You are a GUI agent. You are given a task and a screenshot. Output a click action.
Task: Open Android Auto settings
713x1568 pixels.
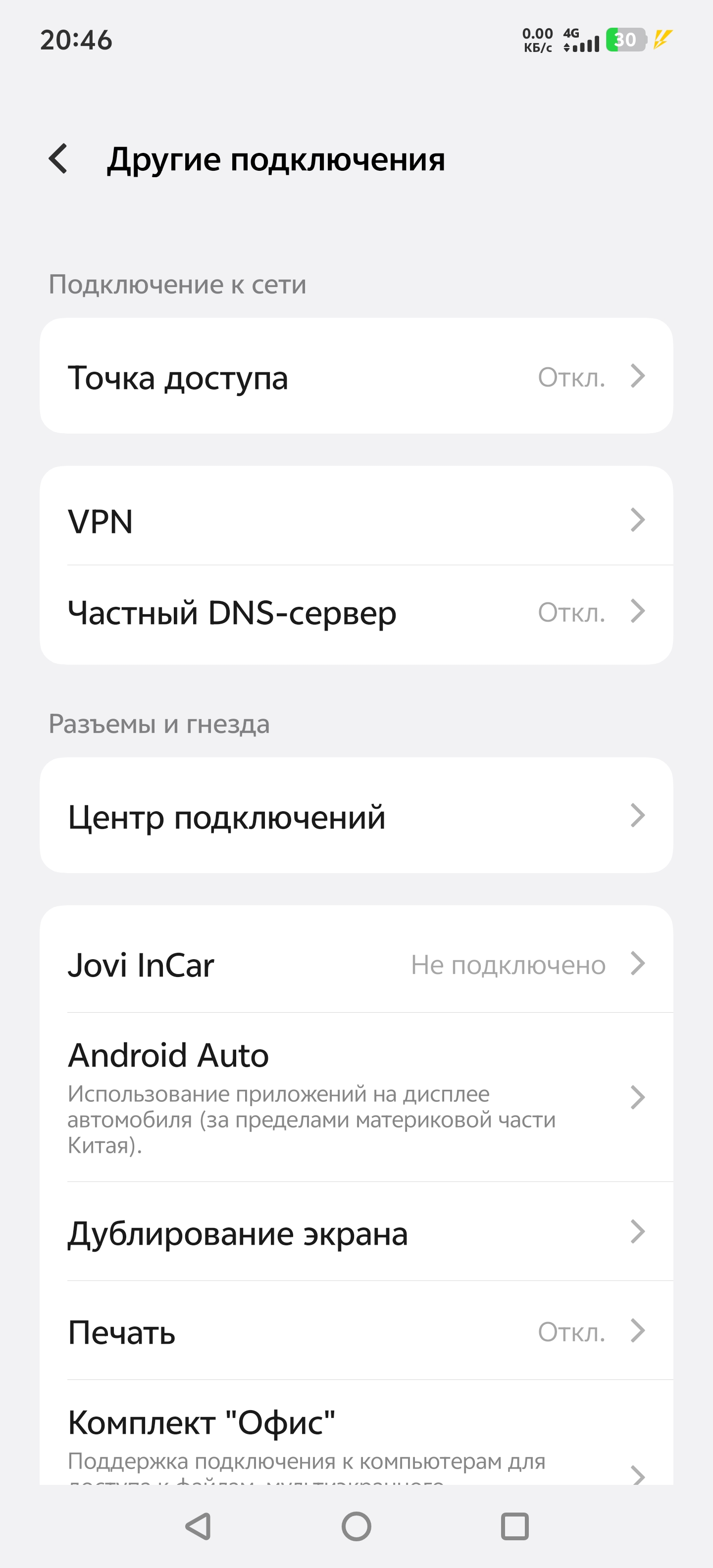pyautogui.click(x=356, y=1097)
